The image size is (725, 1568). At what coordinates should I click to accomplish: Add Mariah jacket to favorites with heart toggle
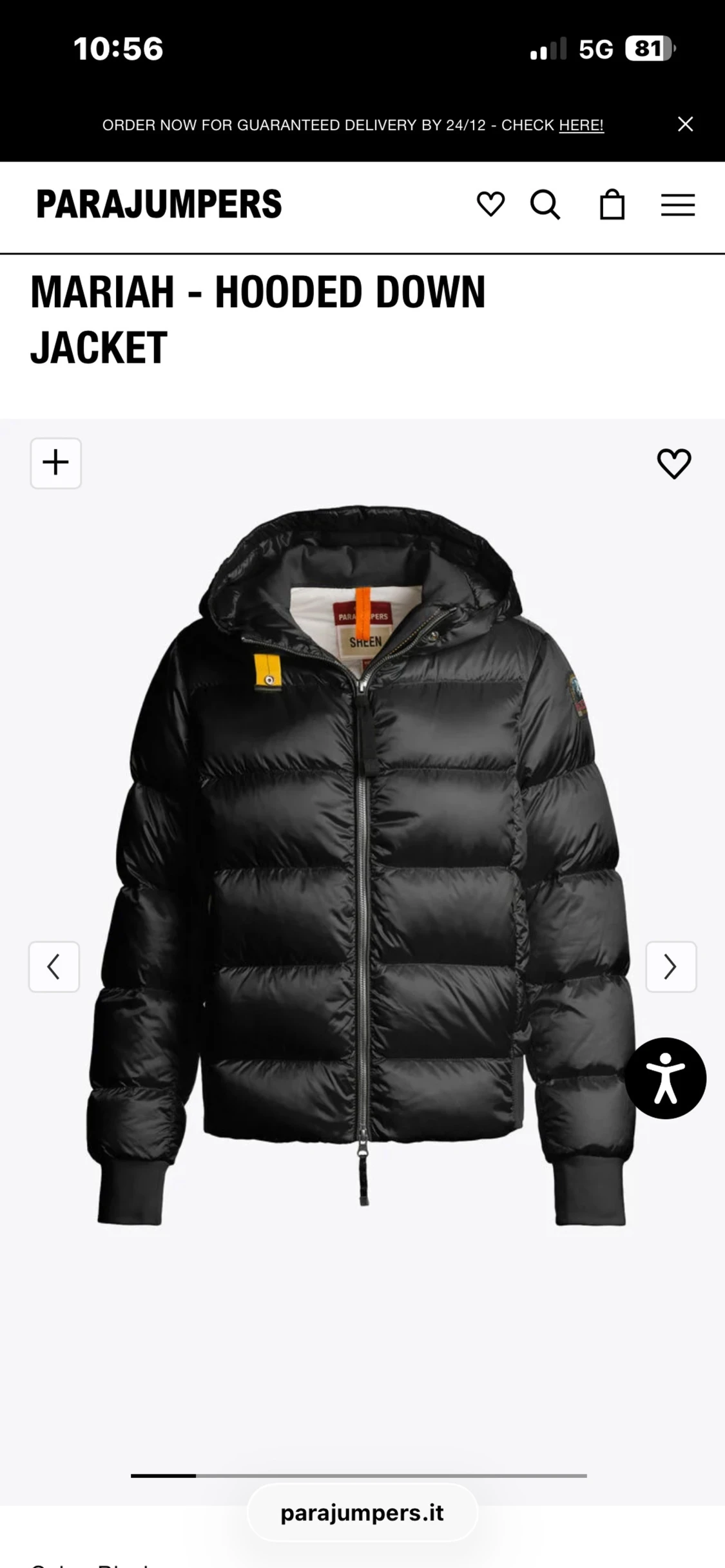point(672,463)
